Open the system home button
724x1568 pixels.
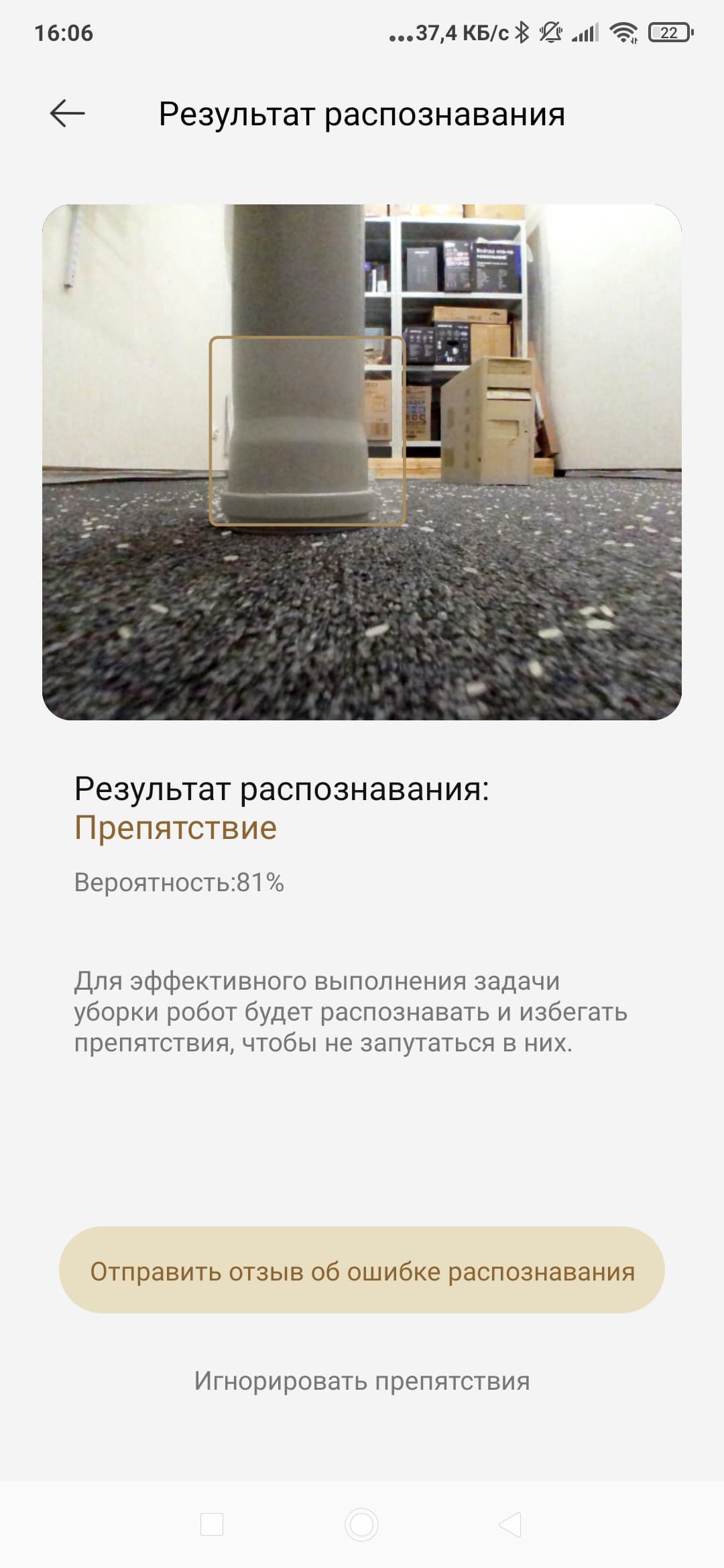point(362,1524)
